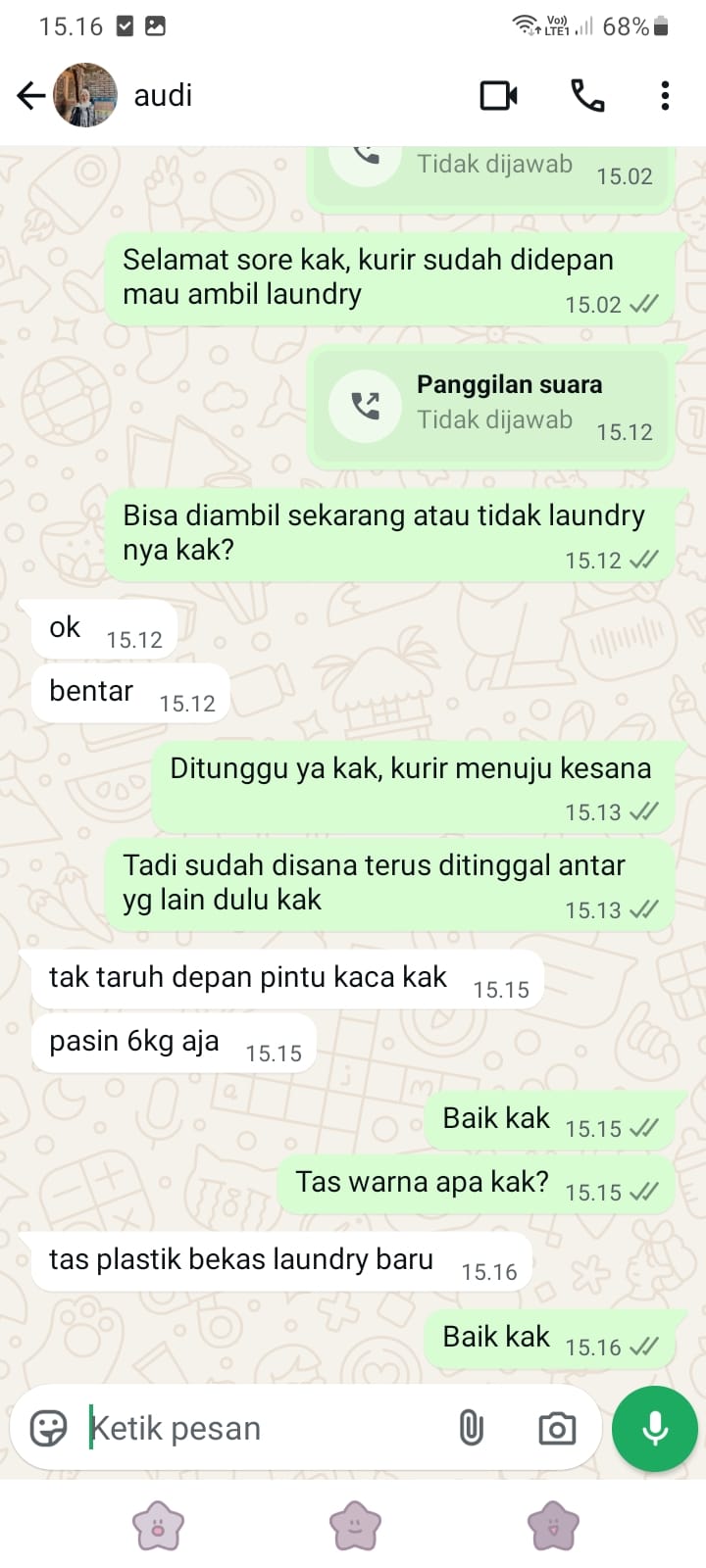Attach a file with the paperclip
Viewport: 706px width, 1568px height.
[x=471, y=1428]
